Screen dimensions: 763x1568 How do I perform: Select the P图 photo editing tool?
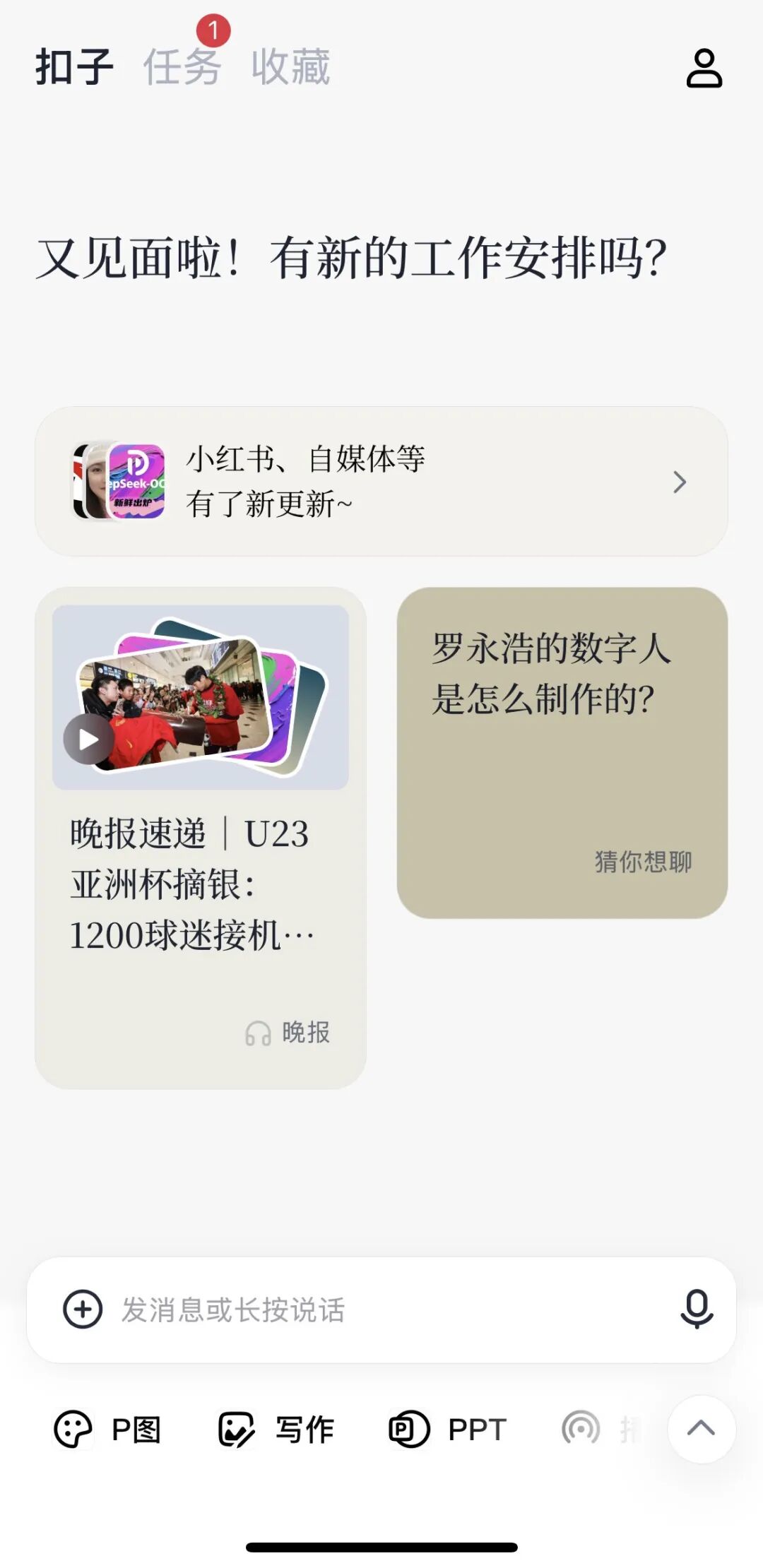[x=110, y=1429]
